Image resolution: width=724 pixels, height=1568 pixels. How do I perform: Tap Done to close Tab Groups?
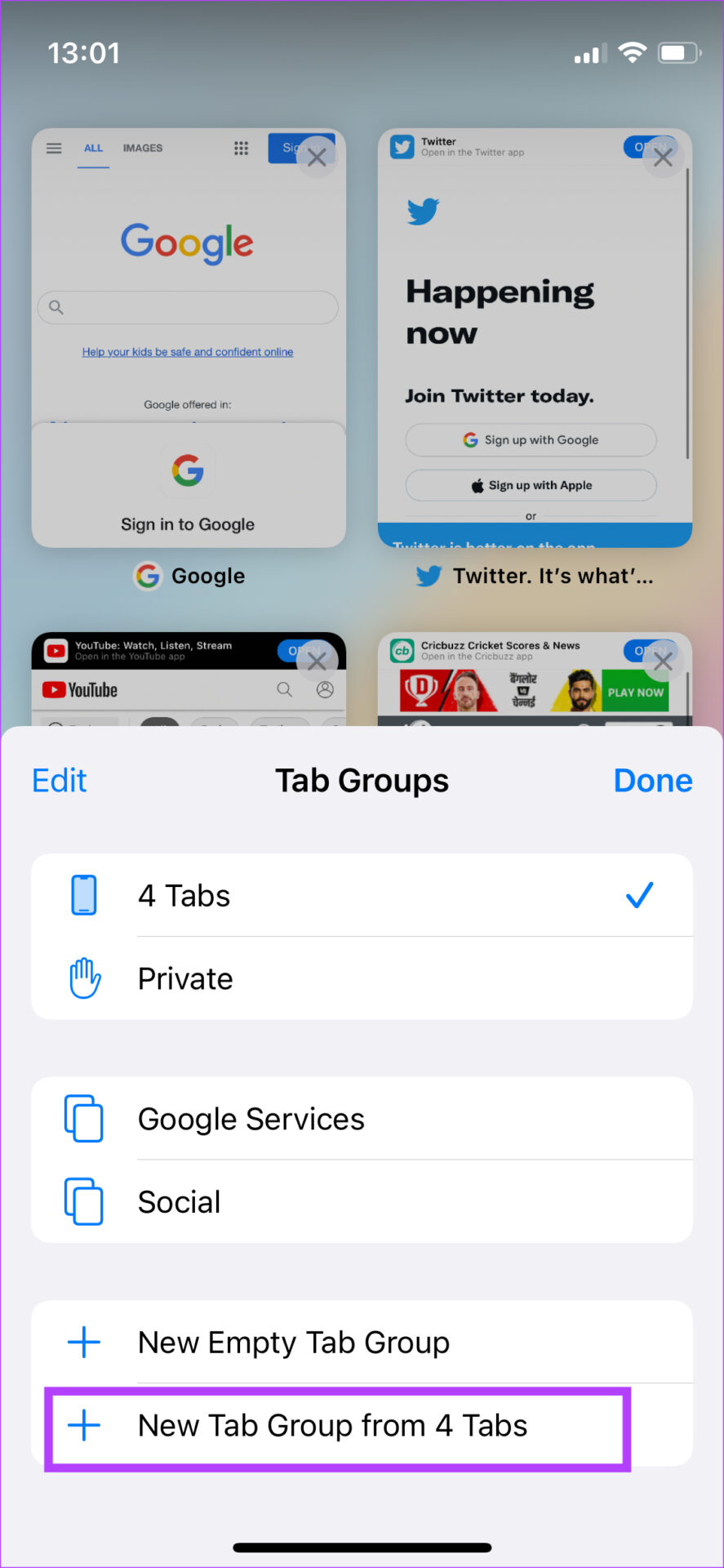652,781
